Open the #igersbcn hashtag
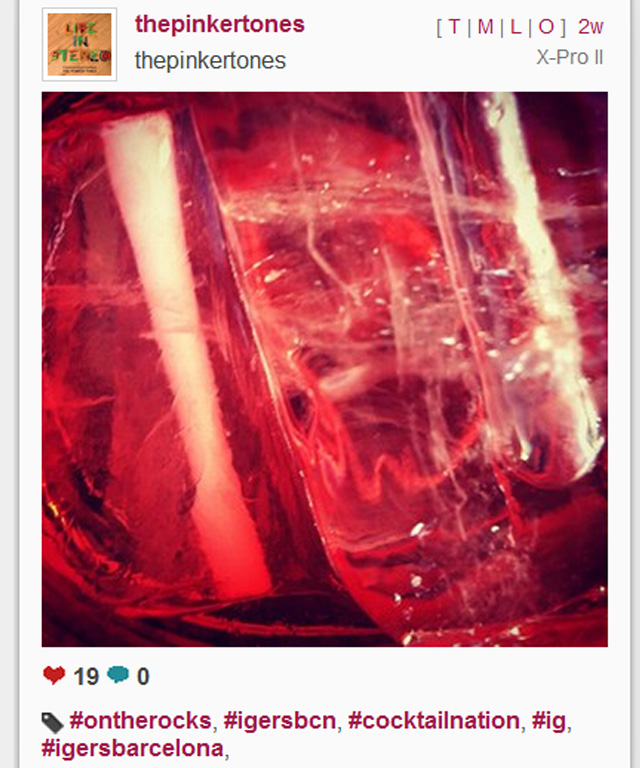This screenshot has height=768, width=640. pos(280,721)
